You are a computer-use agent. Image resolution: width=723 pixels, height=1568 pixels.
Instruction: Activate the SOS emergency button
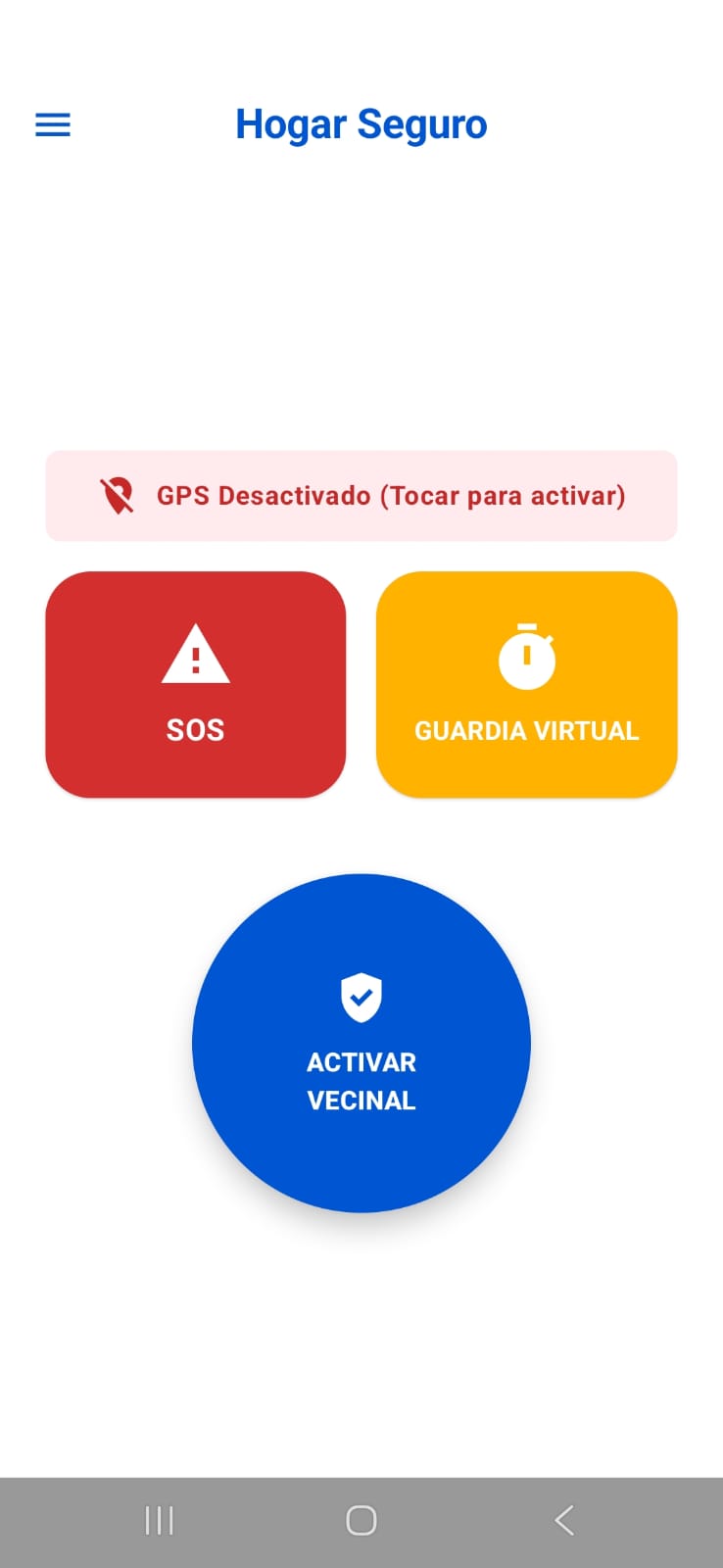(196, 683)
